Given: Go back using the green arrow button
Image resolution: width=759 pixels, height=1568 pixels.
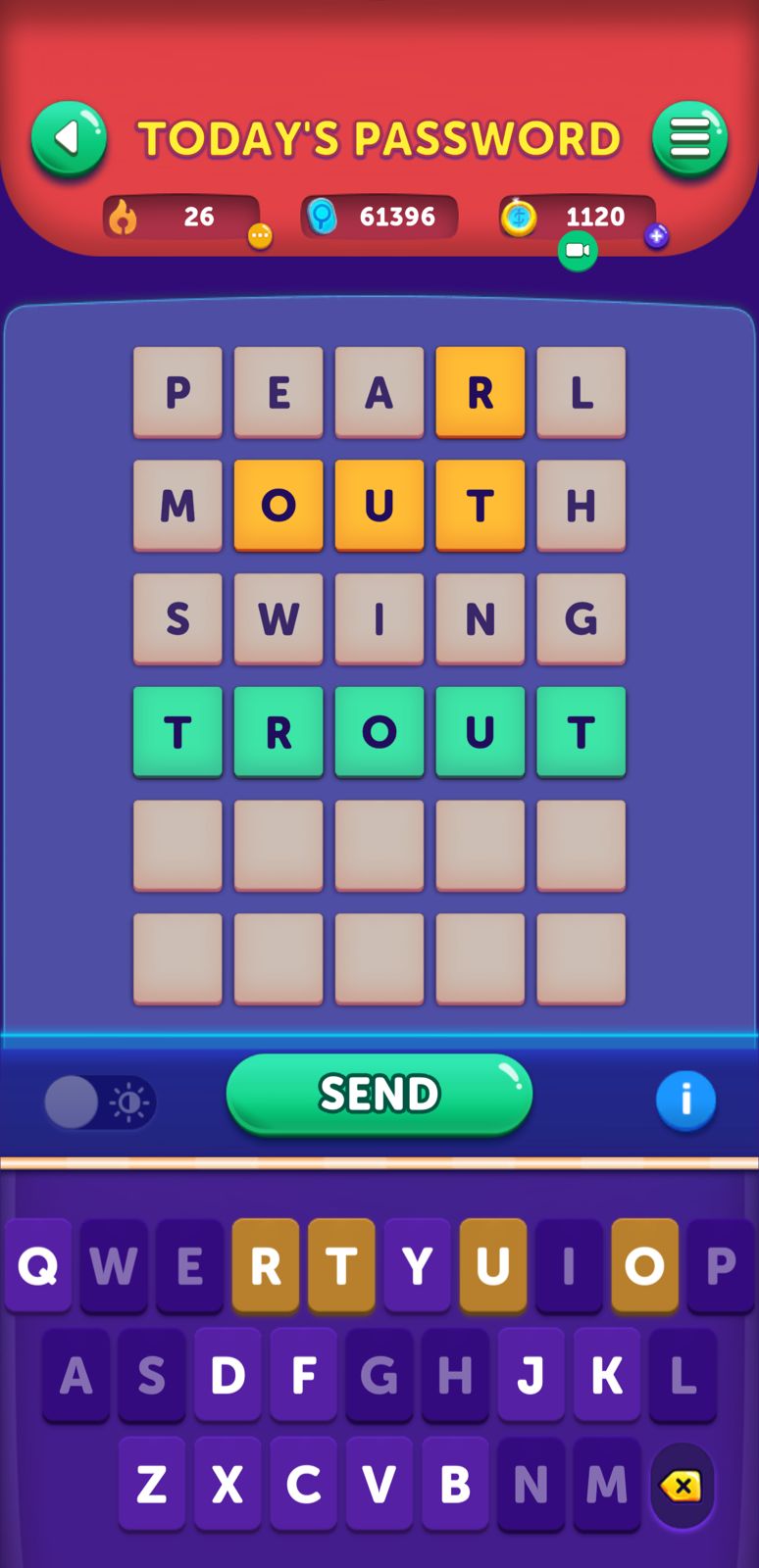Looking at the screenshot, I should (x=69, y=138).
